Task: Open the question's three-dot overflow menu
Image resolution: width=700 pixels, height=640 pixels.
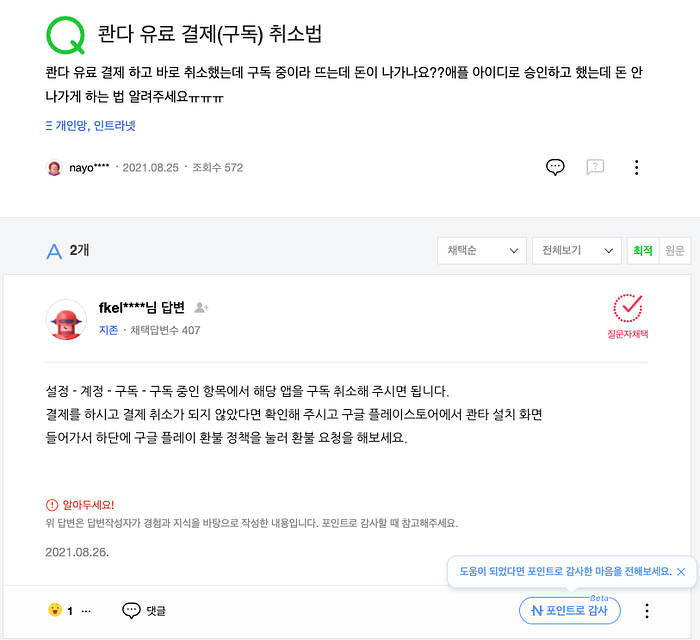Action: tap(637, 167)
